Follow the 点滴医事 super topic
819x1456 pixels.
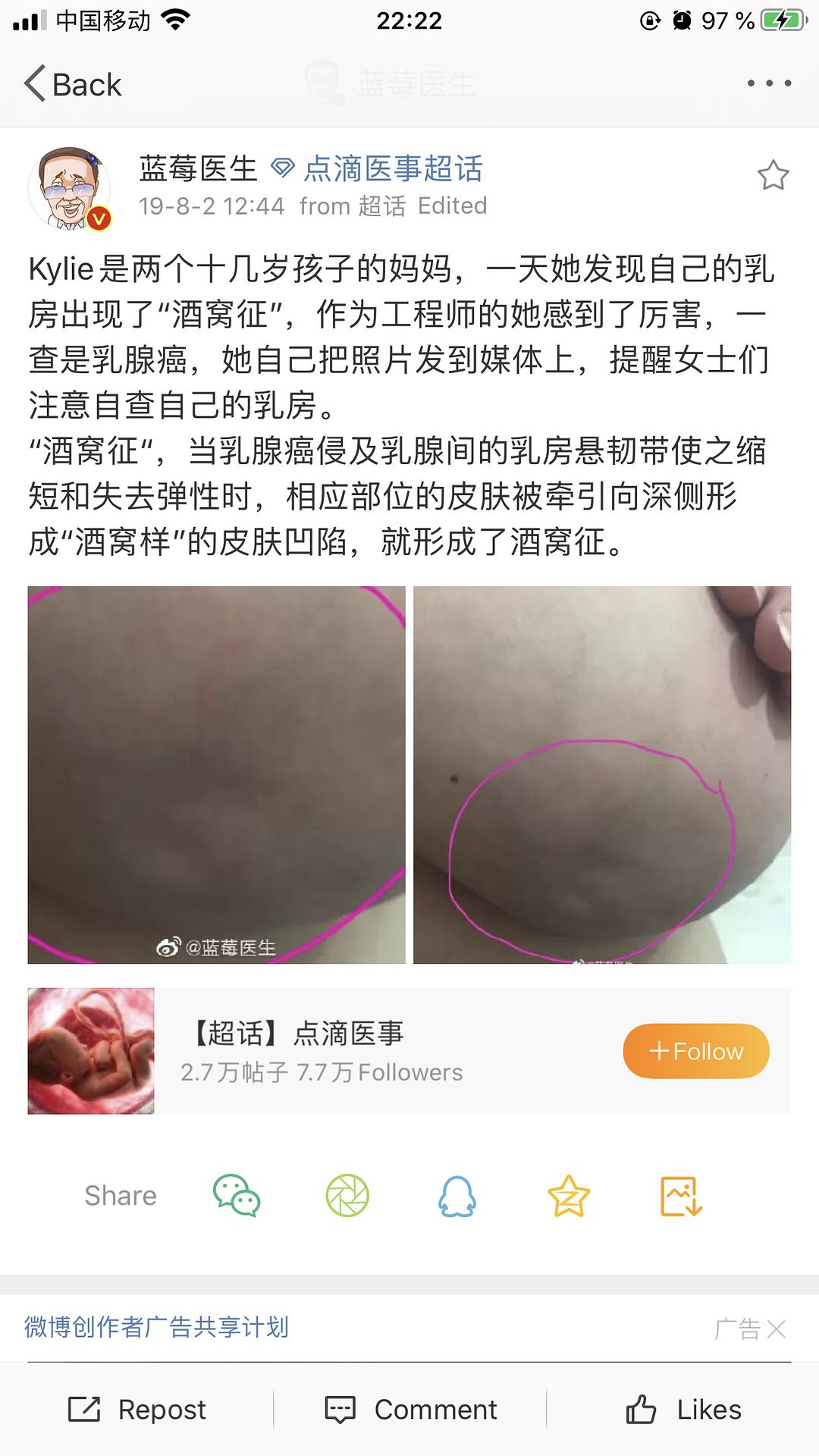695,1051
